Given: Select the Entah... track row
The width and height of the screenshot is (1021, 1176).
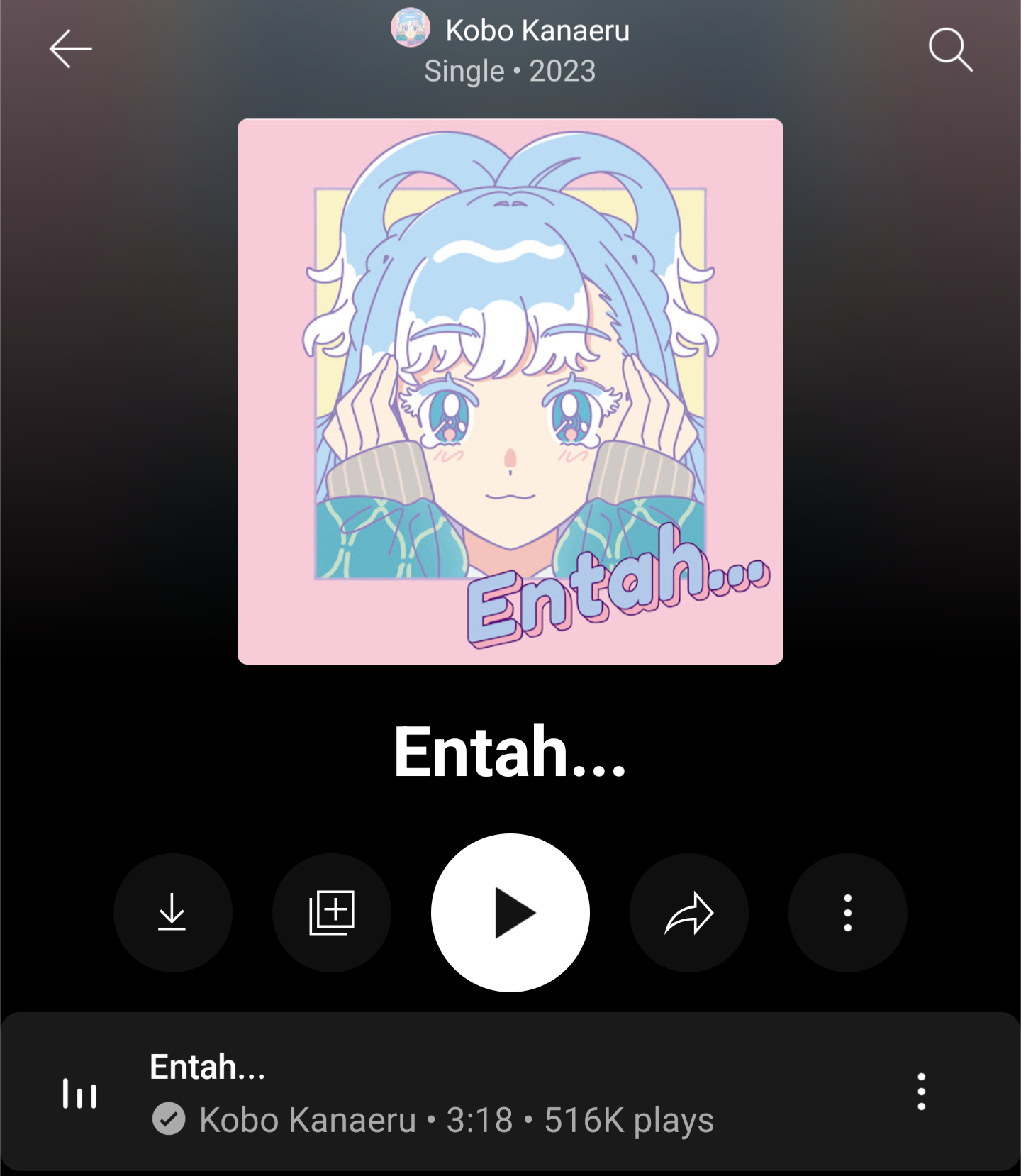Looking at the screenshot, I should 454,1092.
